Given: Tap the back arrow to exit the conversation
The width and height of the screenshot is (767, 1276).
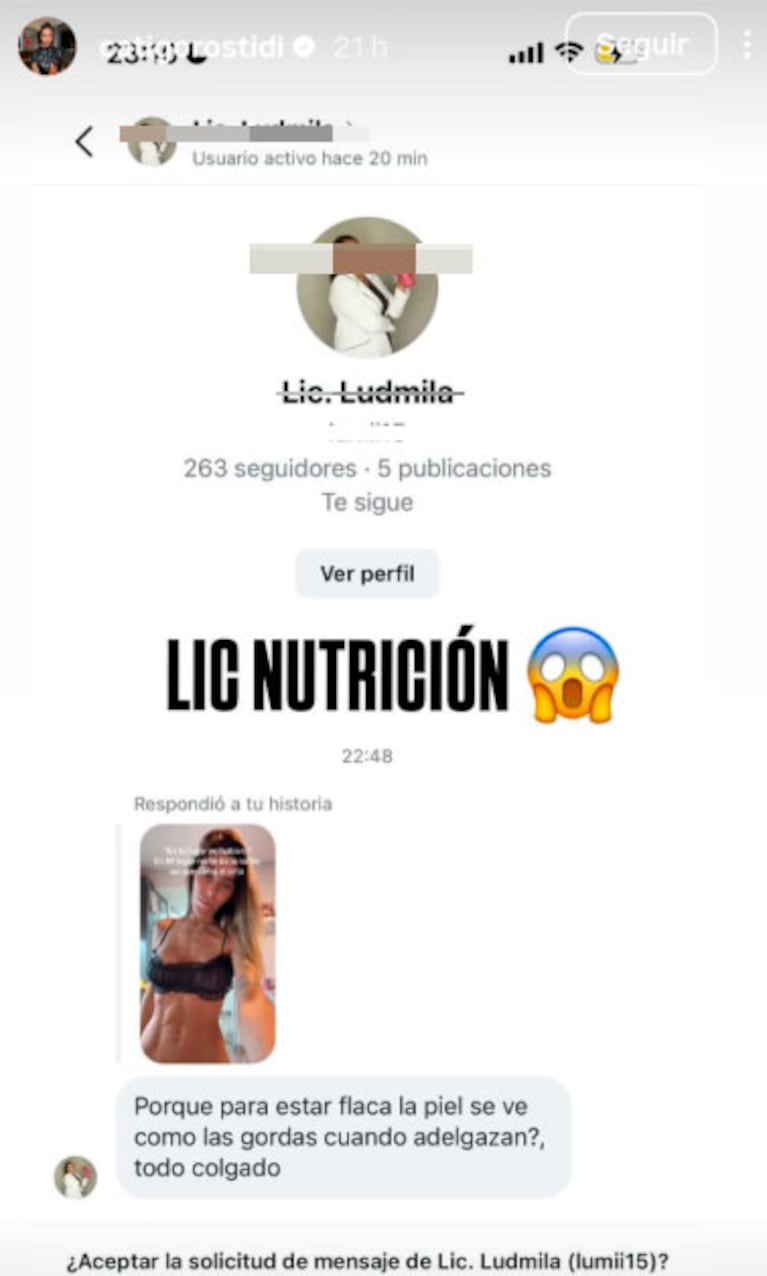Looking at the screenshot, I should (85, 142).
